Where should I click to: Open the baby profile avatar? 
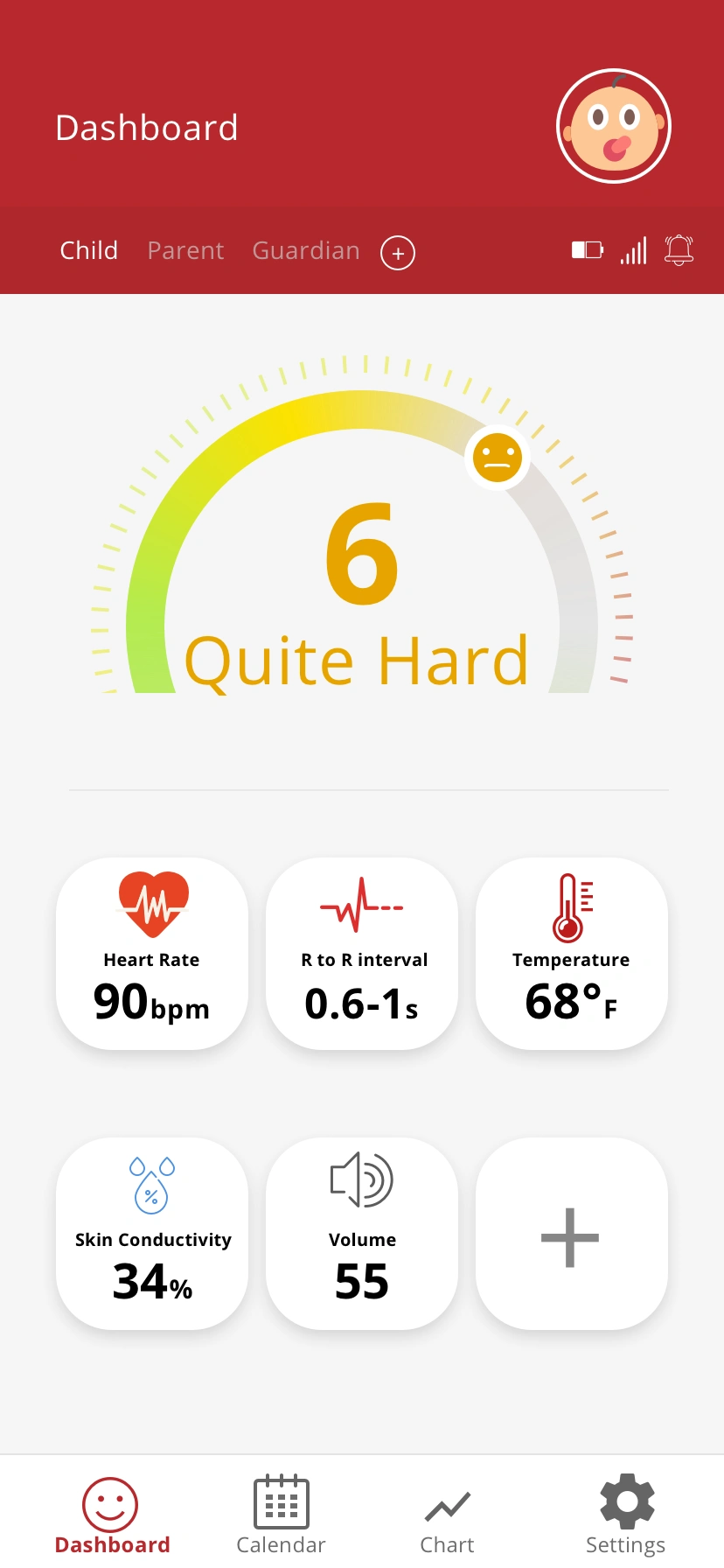pyautogui.click(x=613, y=126)
